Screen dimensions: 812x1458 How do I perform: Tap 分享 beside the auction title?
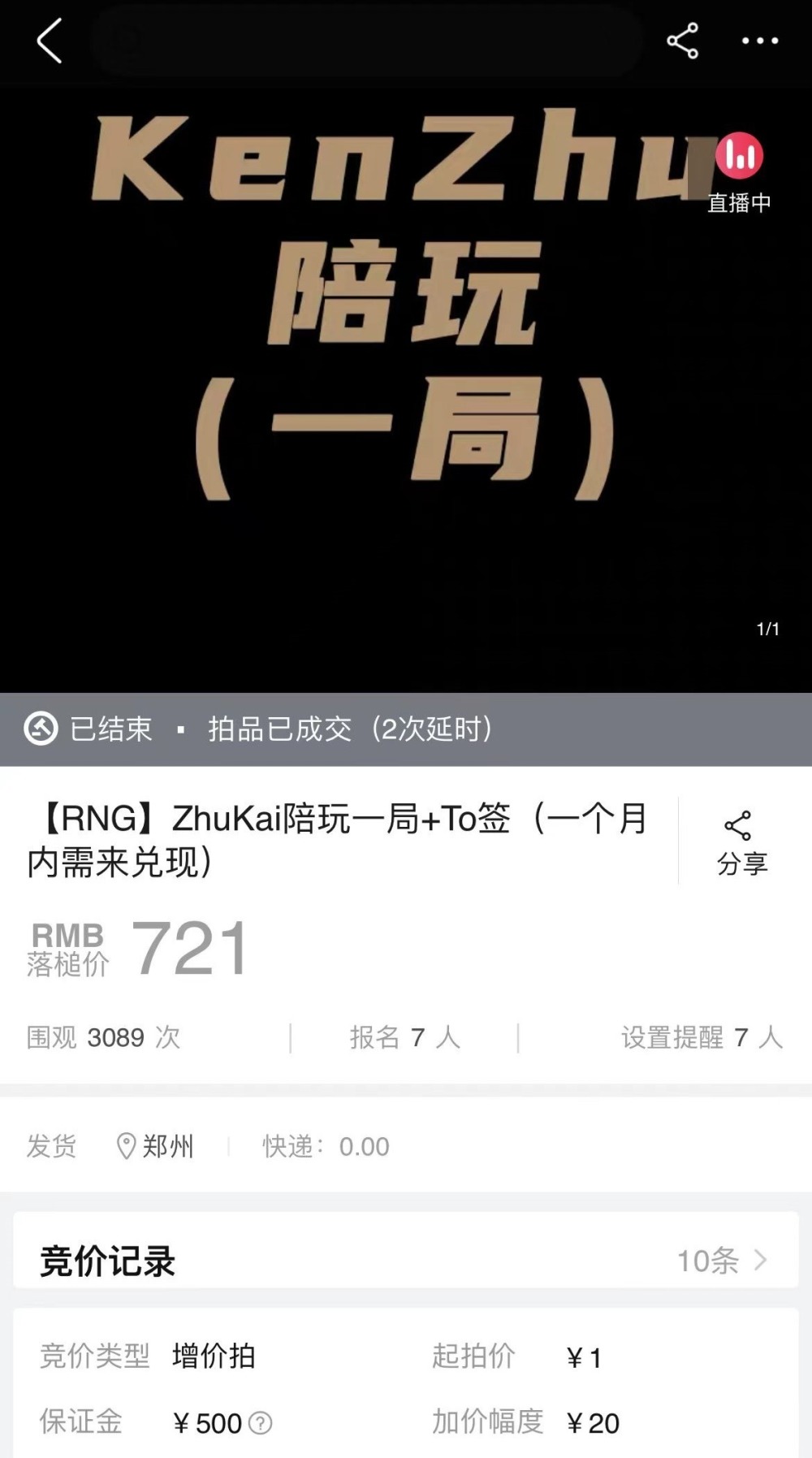(x=741, y=843)
